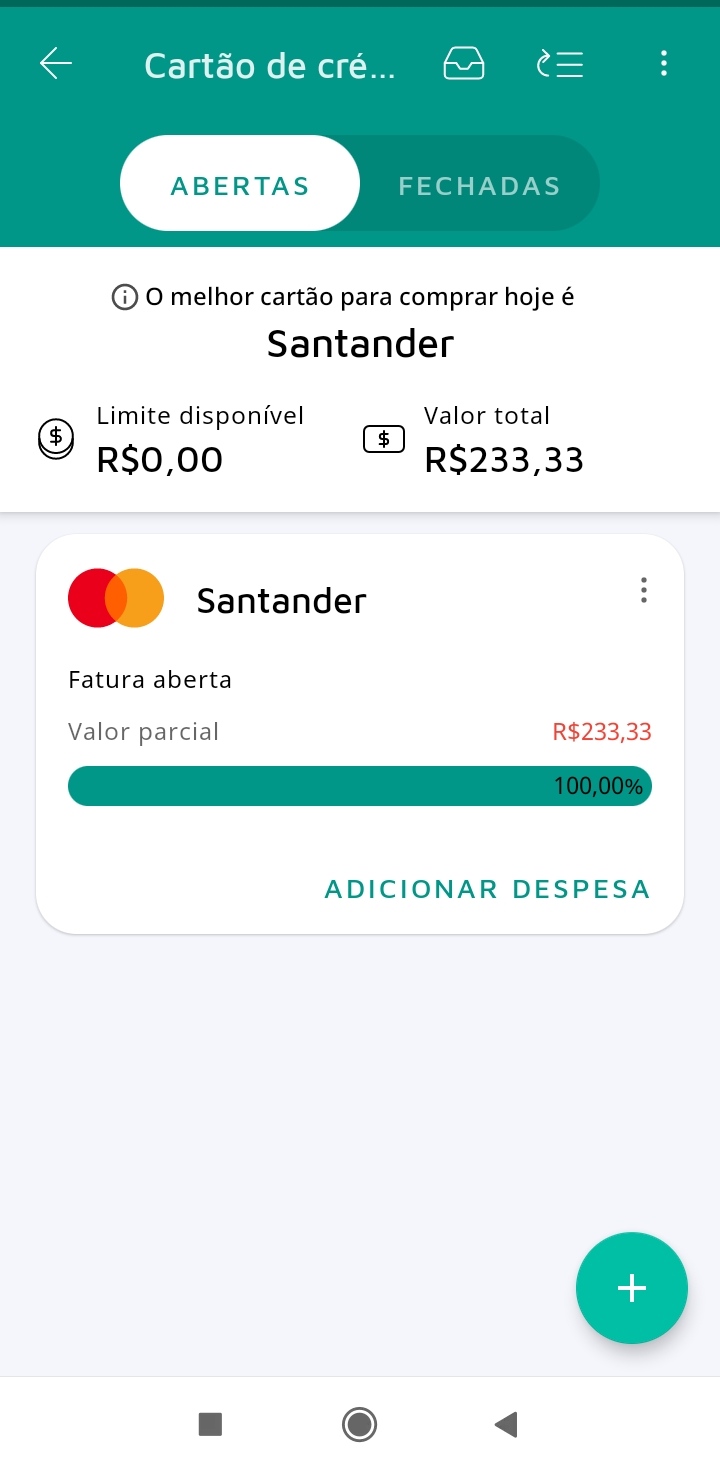Open the system recent apps

point(210,1424)
